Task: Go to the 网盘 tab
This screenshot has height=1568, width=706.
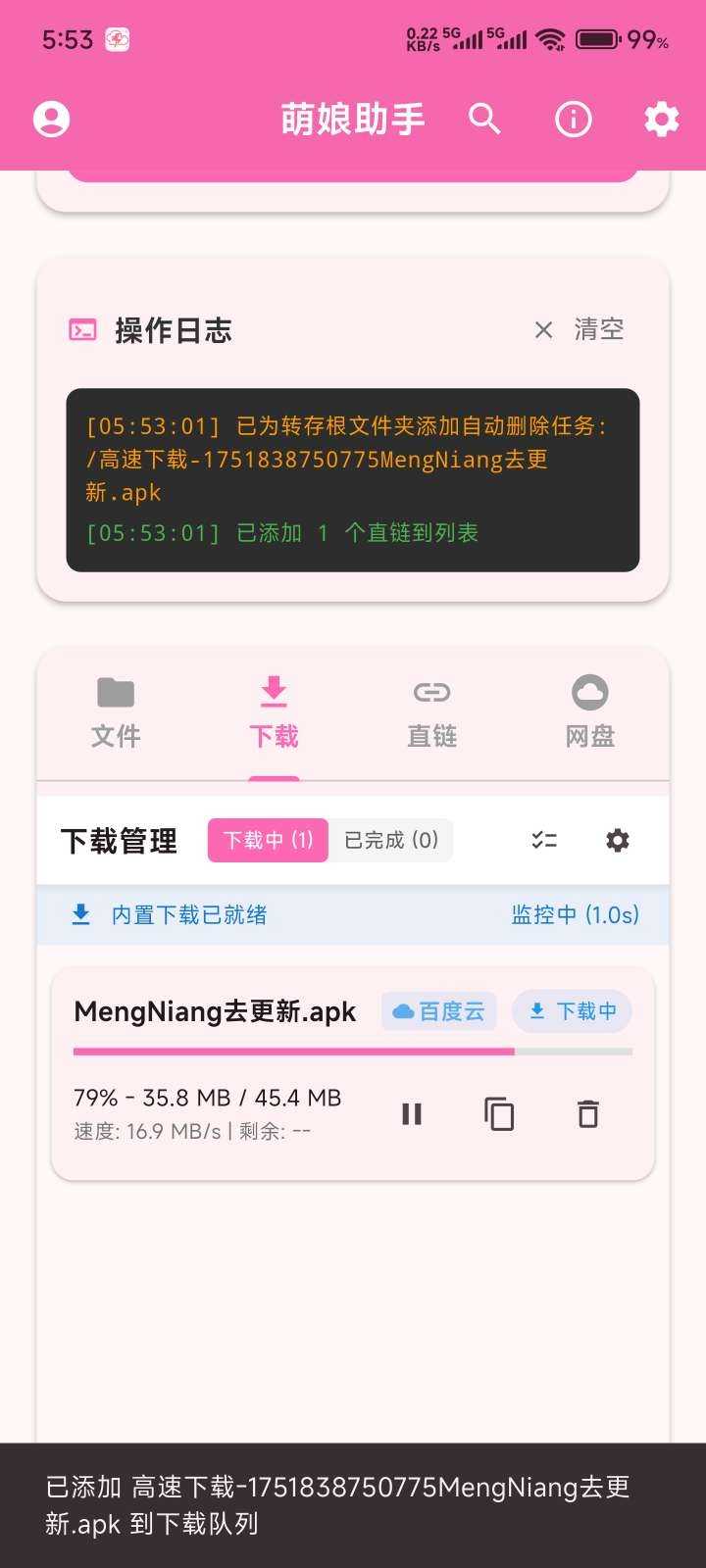Action: (x=589, y=713)
